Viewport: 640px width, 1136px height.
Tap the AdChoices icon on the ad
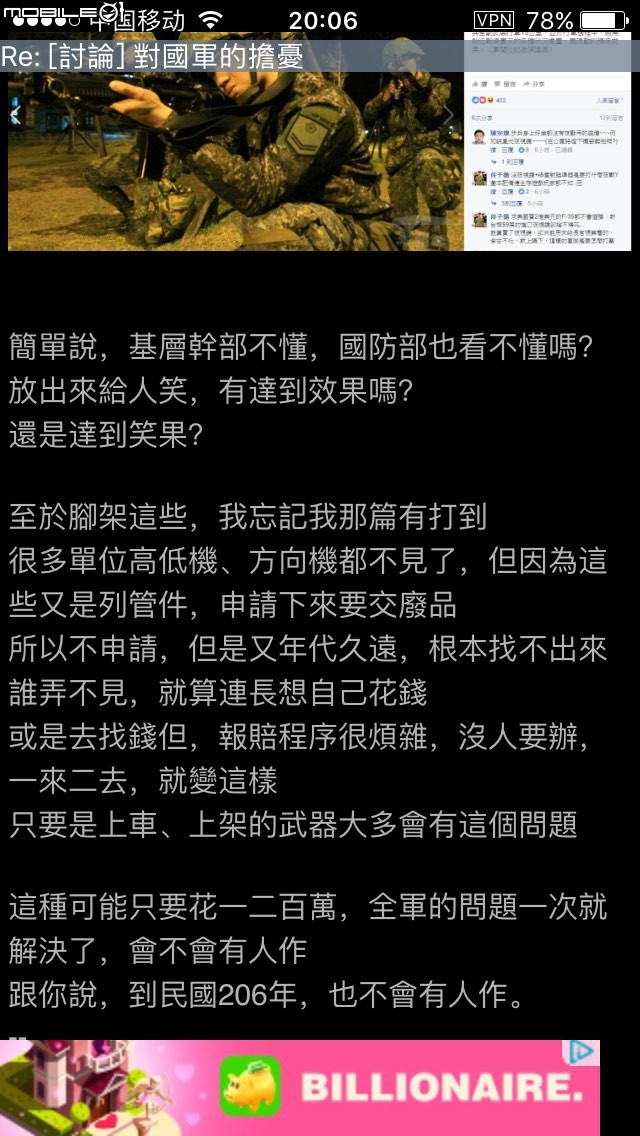point(581,1052)
